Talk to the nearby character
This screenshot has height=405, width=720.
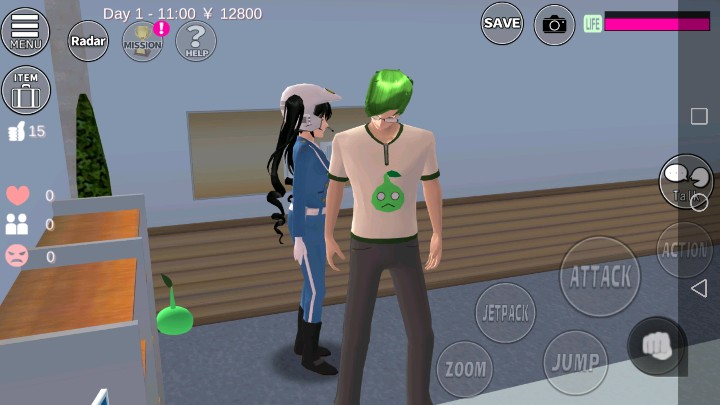(x=685, y=181)
